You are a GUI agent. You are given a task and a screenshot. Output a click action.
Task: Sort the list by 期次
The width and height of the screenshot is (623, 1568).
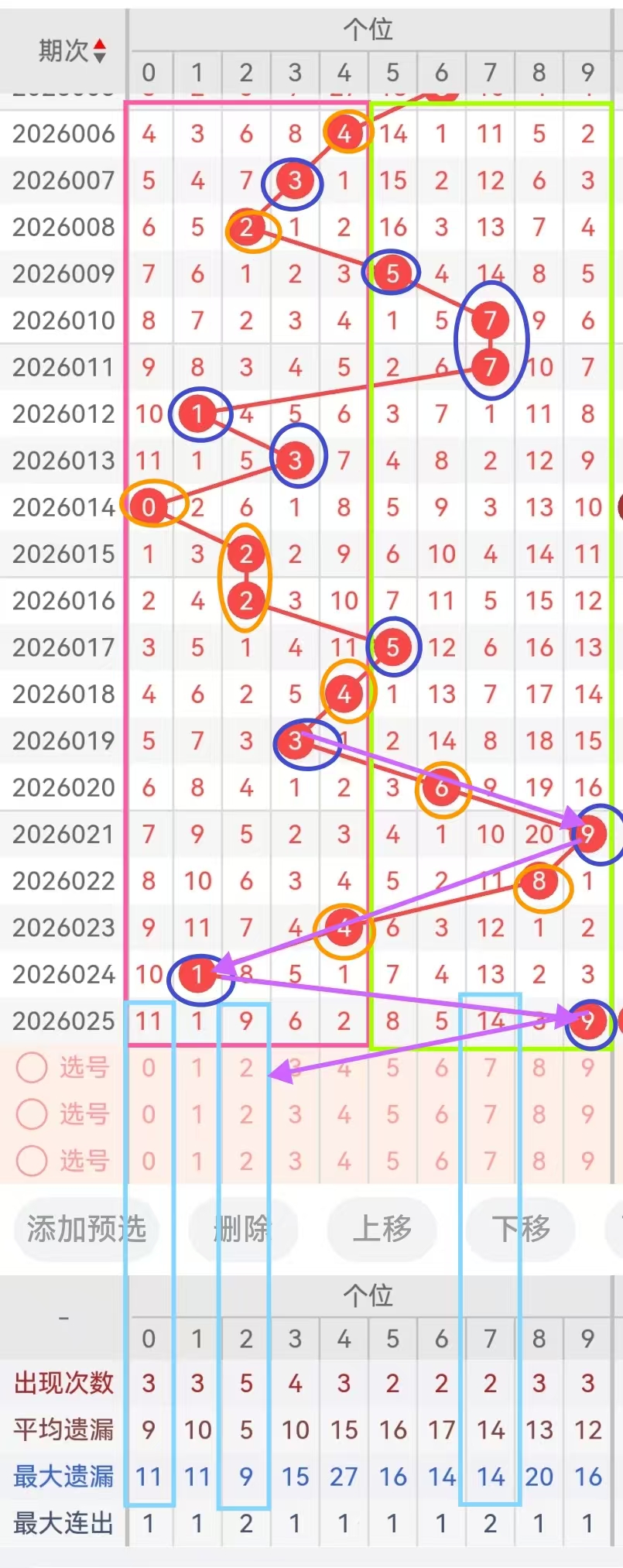[x=72, y=51]
